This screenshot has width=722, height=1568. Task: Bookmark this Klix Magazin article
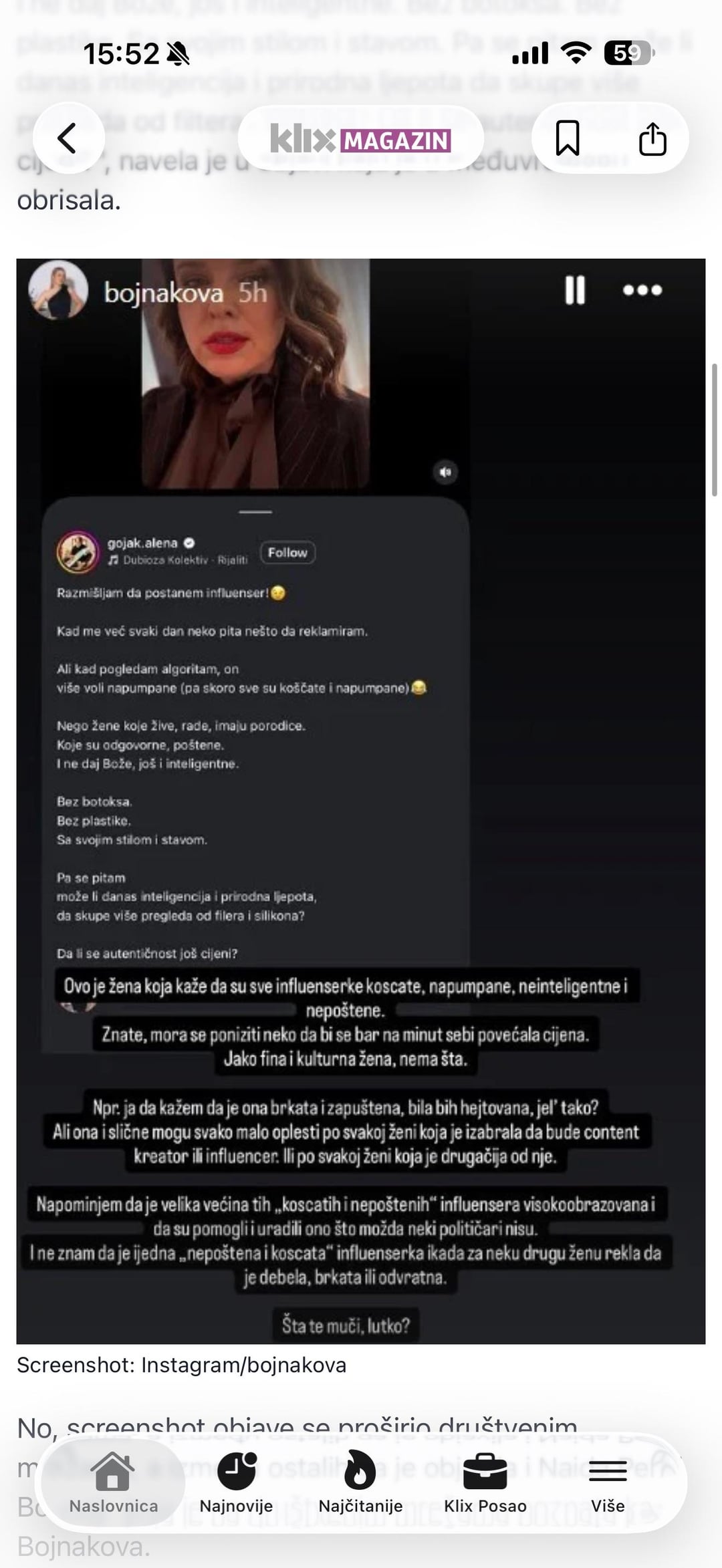(568, 138)
